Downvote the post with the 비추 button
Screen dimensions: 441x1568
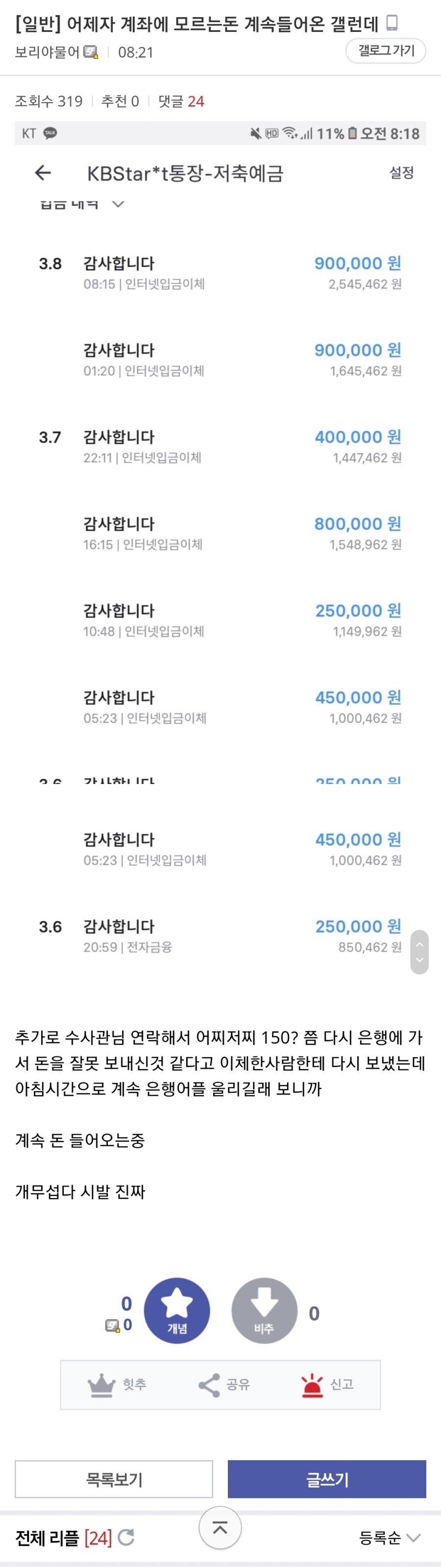coord(265,1311)
